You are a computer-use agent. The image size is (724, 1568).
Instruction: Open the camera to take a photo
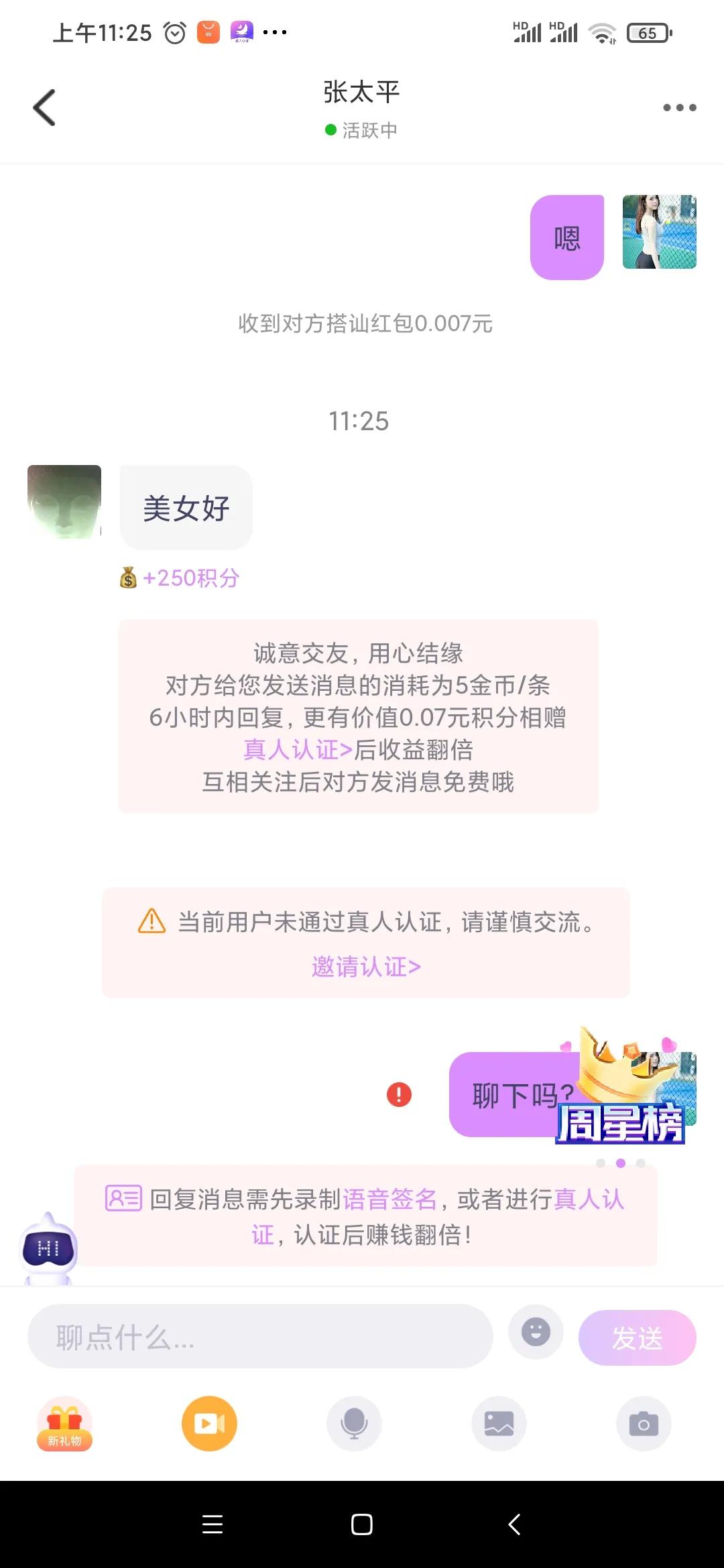pos(644,1424)
